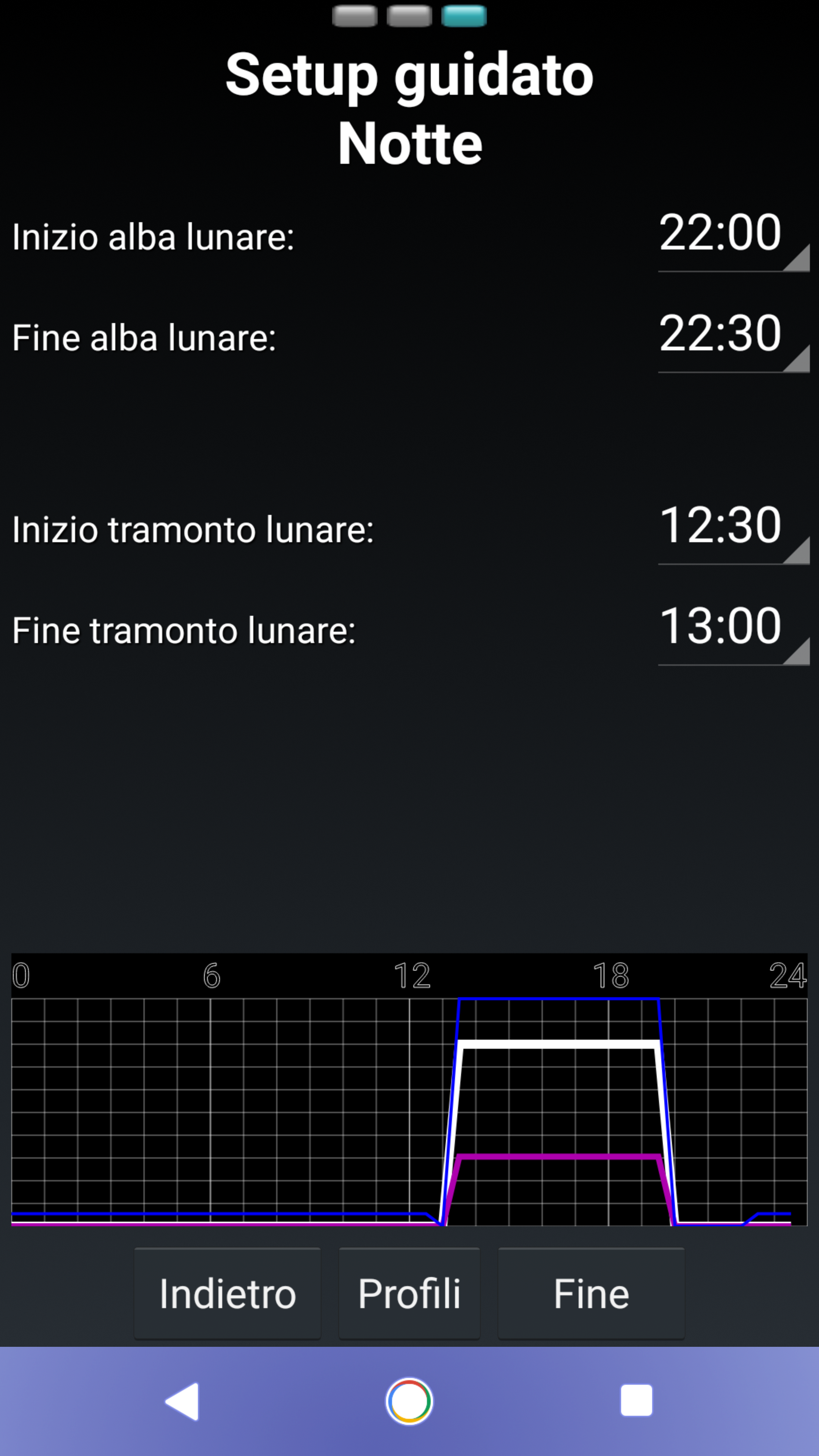Go back with the Indietro button
Viewport: 819px width, 1456px height.
click(x=227, y=1293)
